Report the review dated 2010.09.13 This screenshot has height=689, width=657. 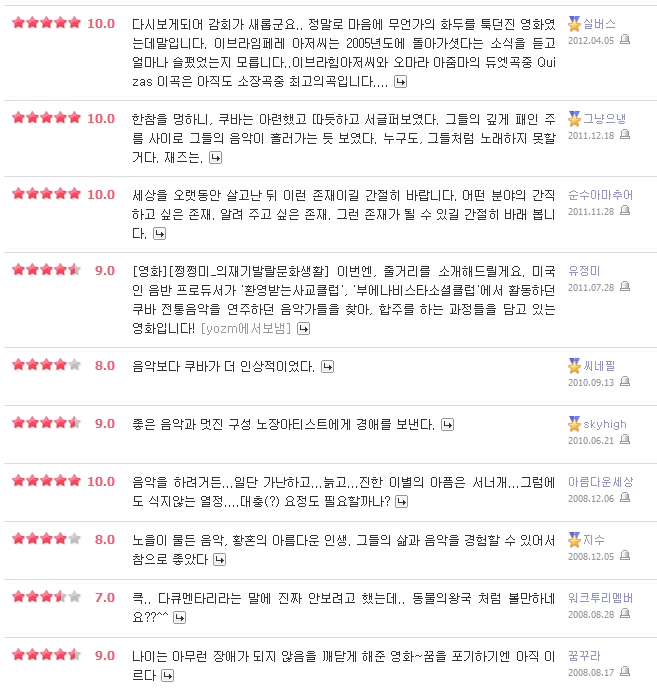pos(625,382)
